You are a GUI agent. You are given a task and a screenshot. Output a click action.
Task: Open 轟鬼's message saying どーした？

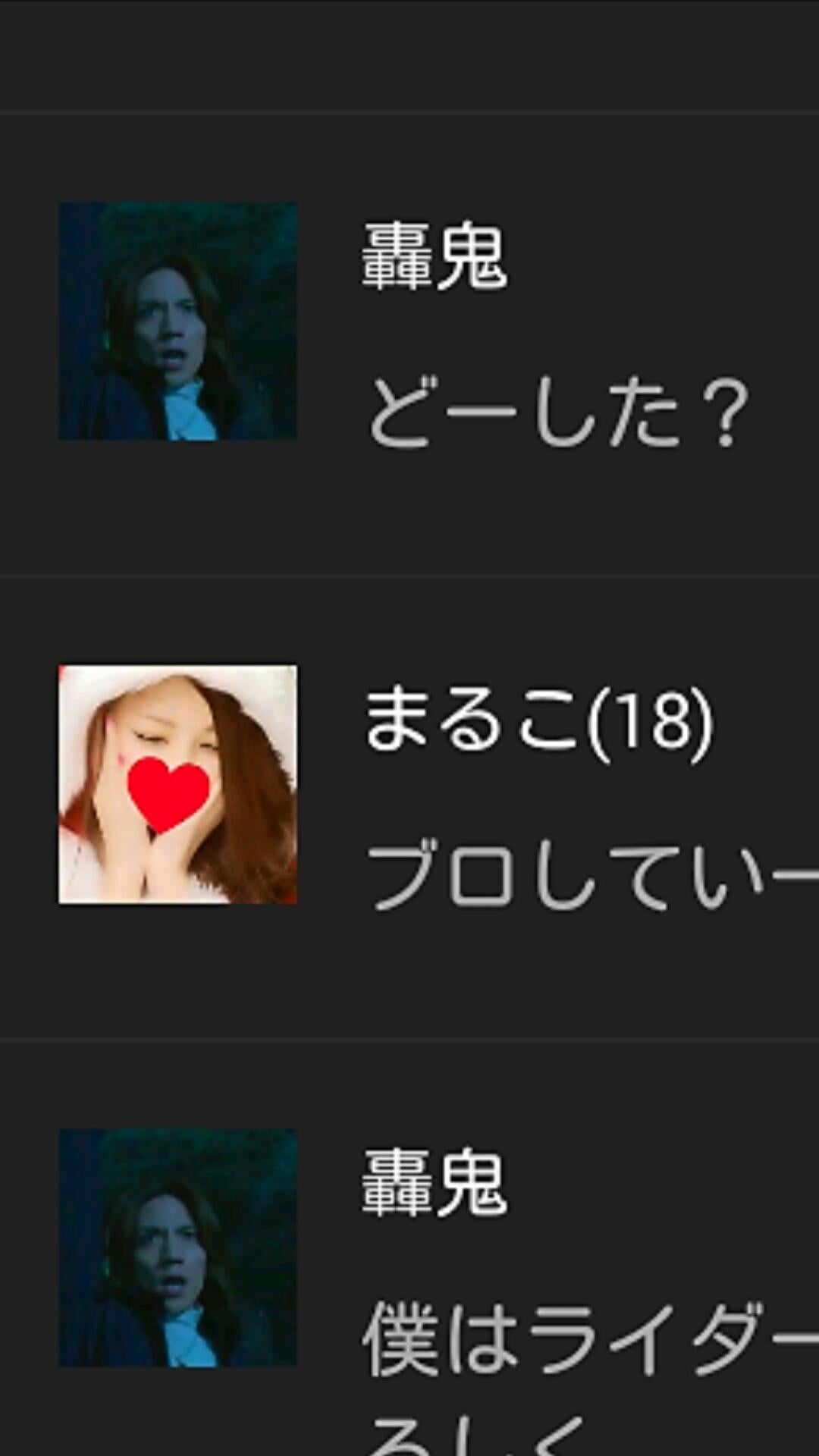tap(557, 413)
